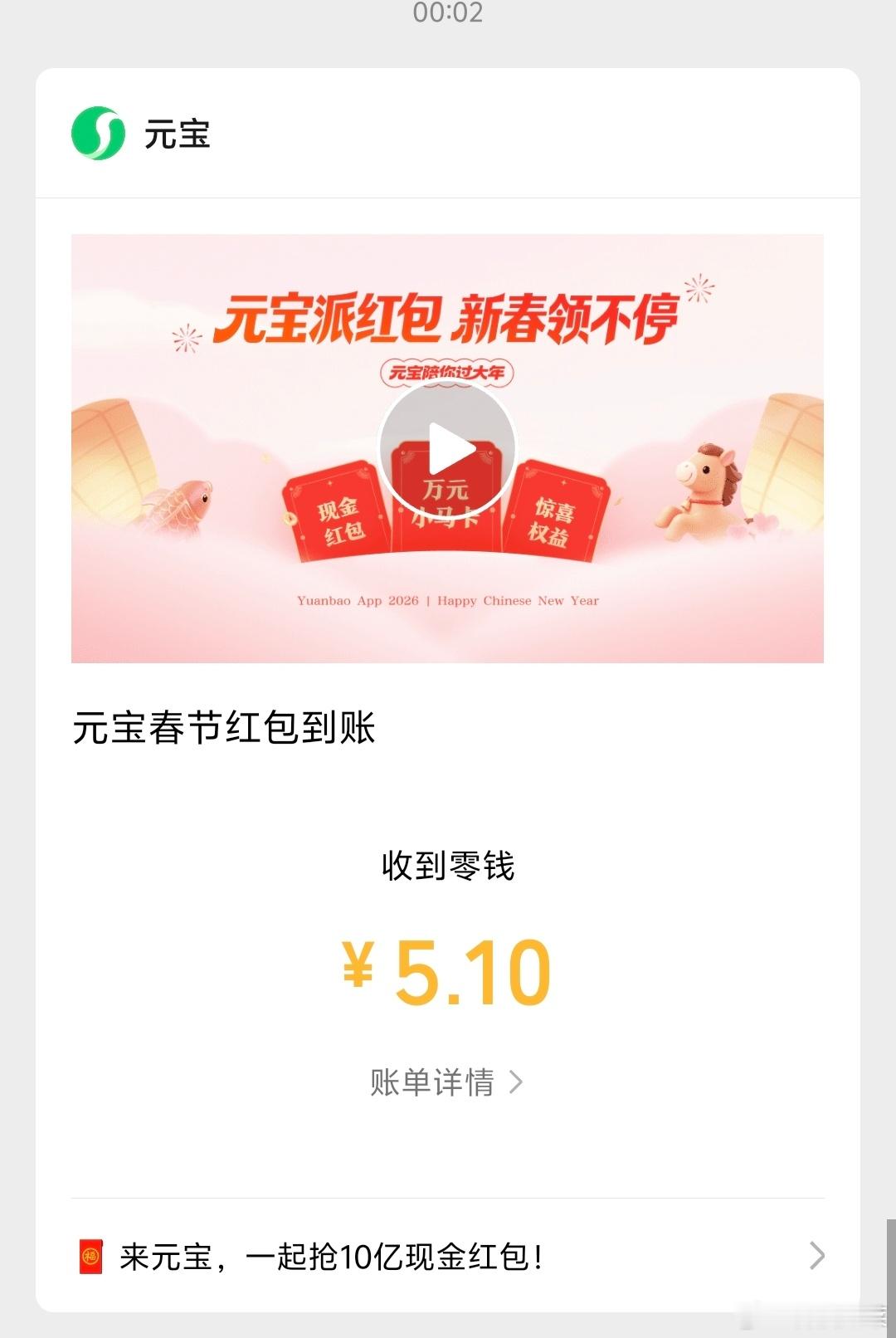Click the 收到零钱 label

point(447,866)
